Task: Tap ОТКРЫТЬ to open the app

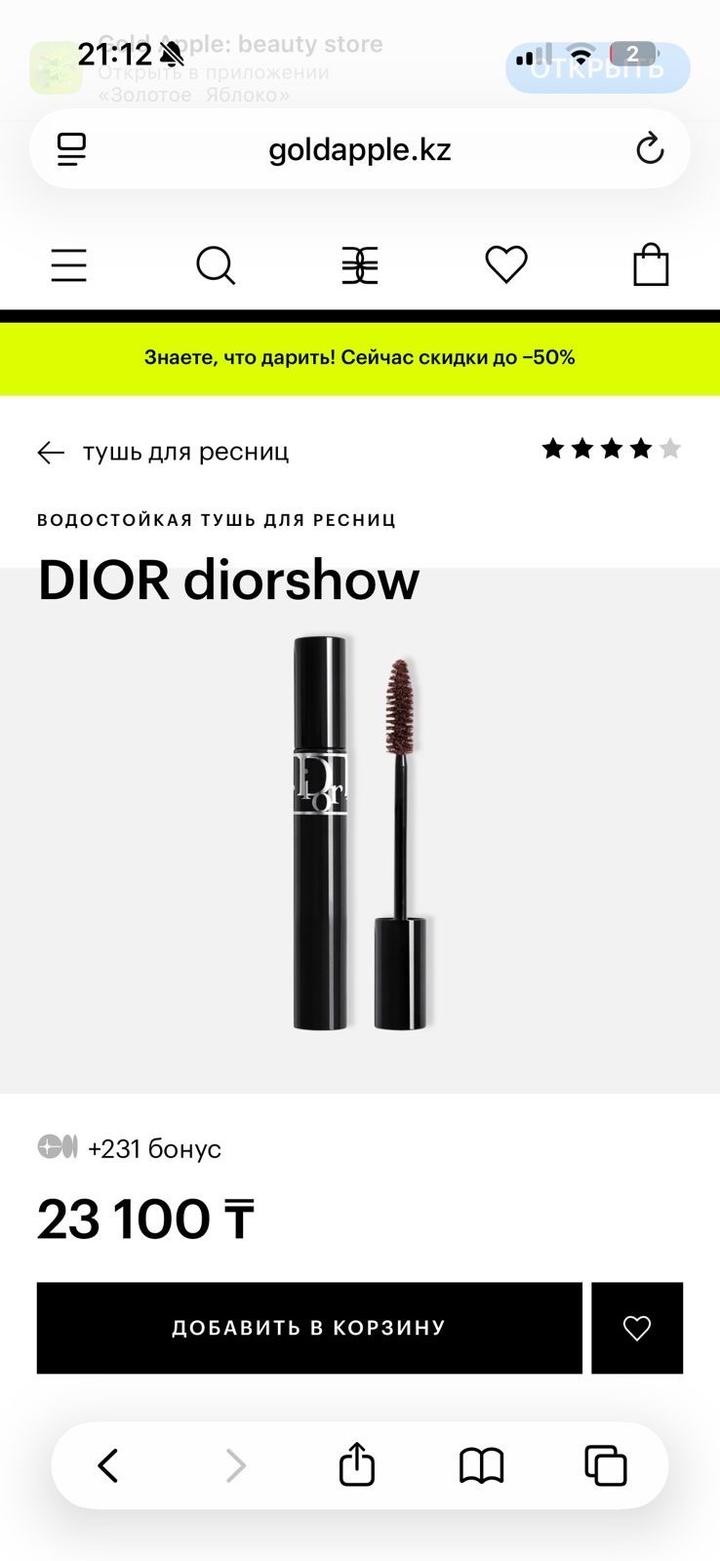Action: click(597, 68)
